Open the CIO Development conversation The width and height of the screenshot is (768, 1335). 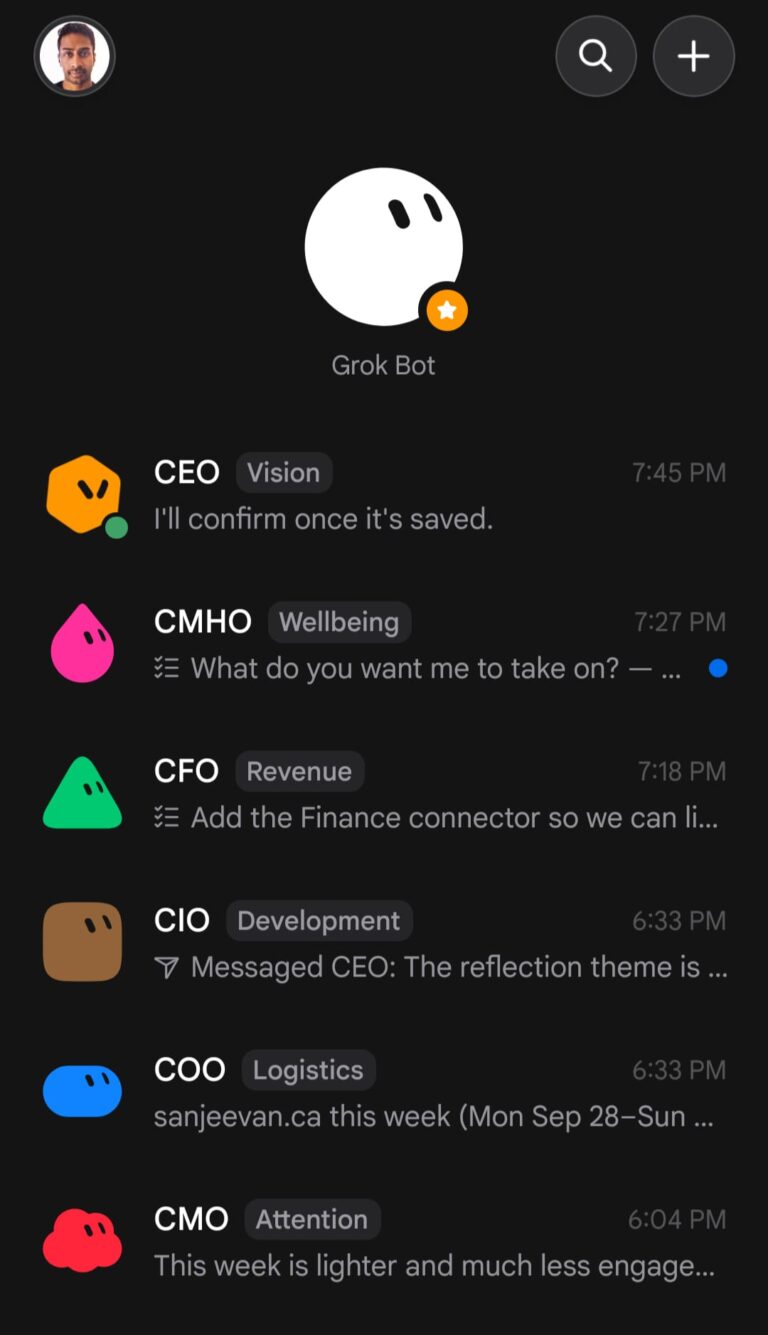pyautogui.click(x=384, y=943)
